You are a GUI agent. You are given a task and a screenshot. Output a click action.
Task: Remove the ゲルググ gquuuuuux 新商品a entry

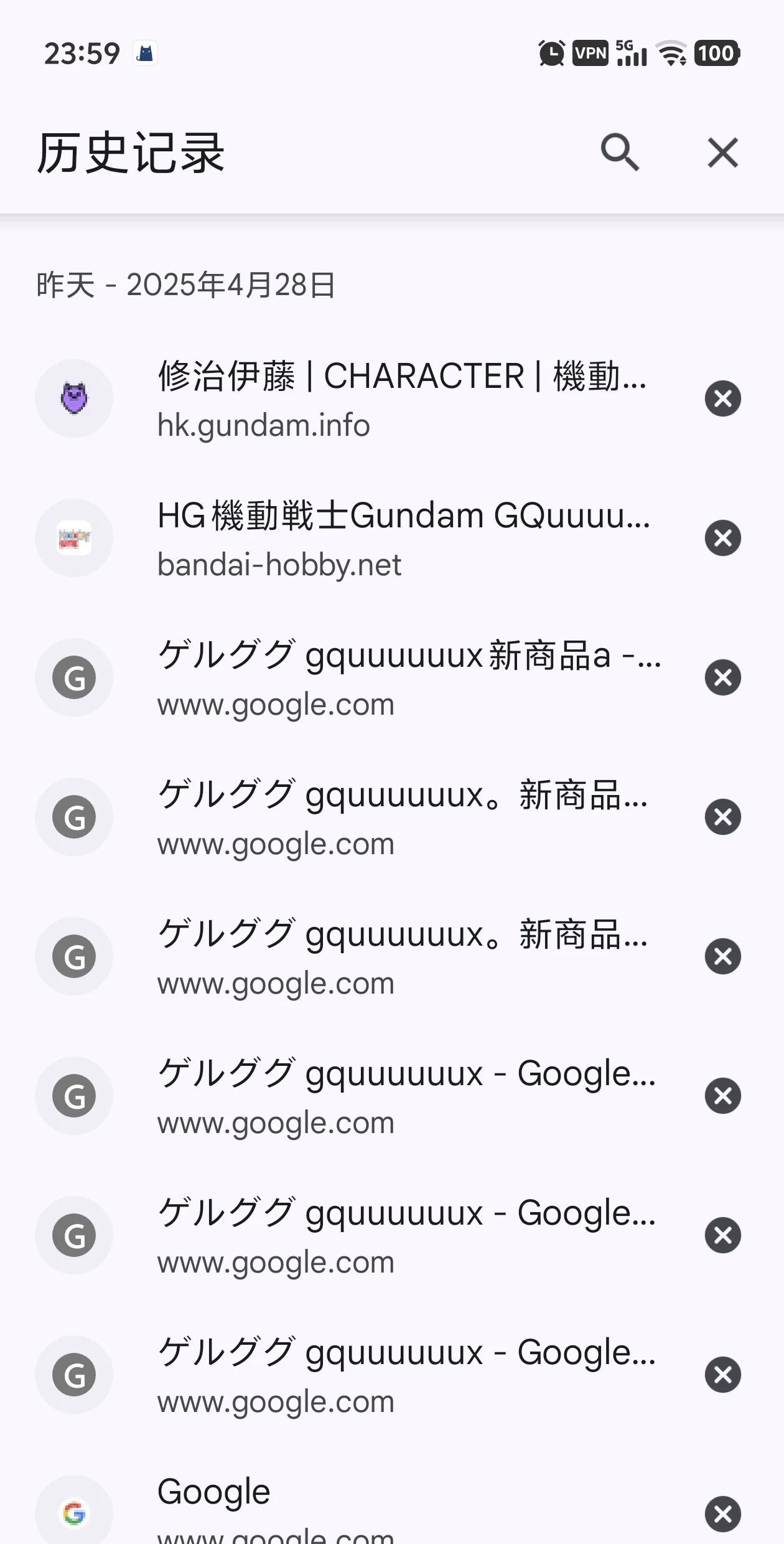coord(723,677)
